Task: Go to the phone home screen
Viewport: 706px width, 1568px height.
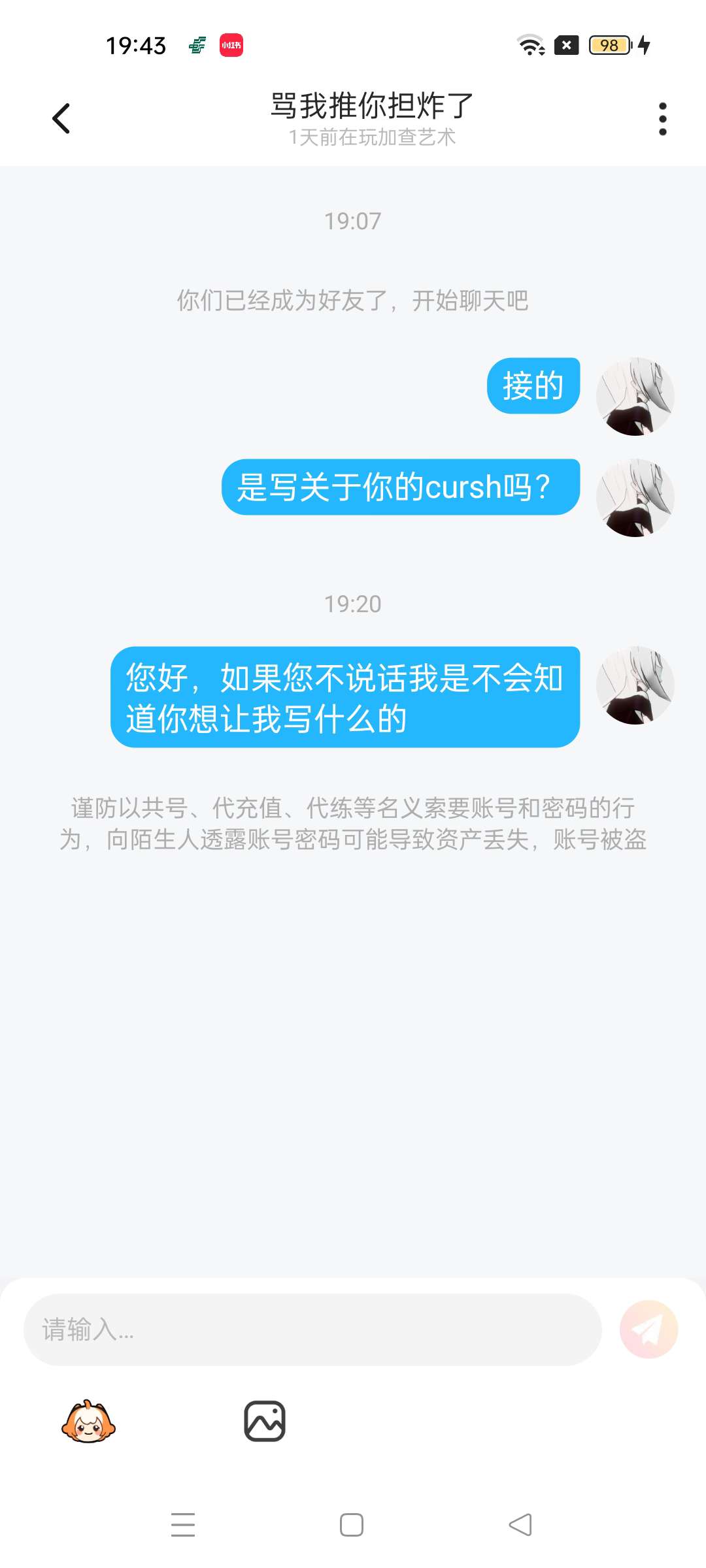Action: 352,1525
